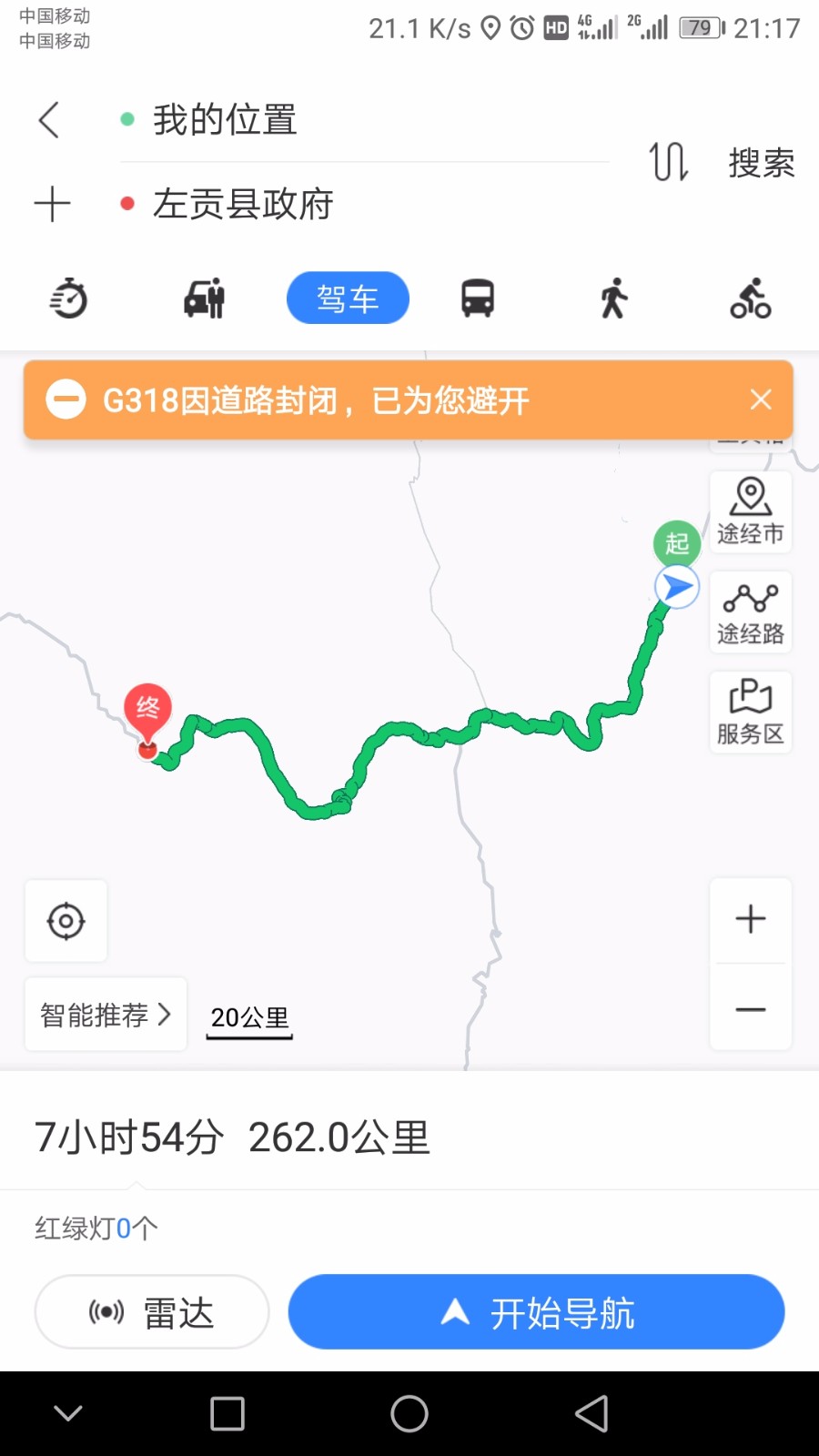Turn on 雷达 radar mode

152,1312
